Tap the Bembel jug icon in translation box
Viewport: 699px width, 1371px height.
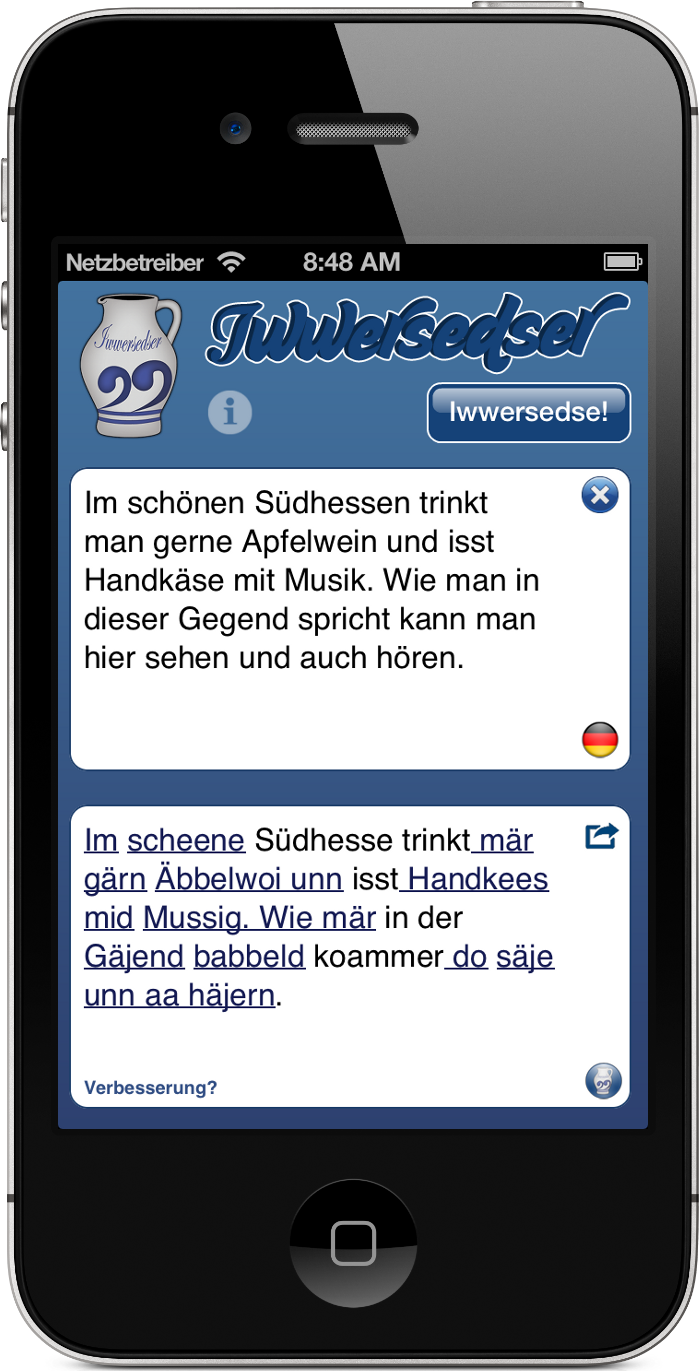[603, 1081]
